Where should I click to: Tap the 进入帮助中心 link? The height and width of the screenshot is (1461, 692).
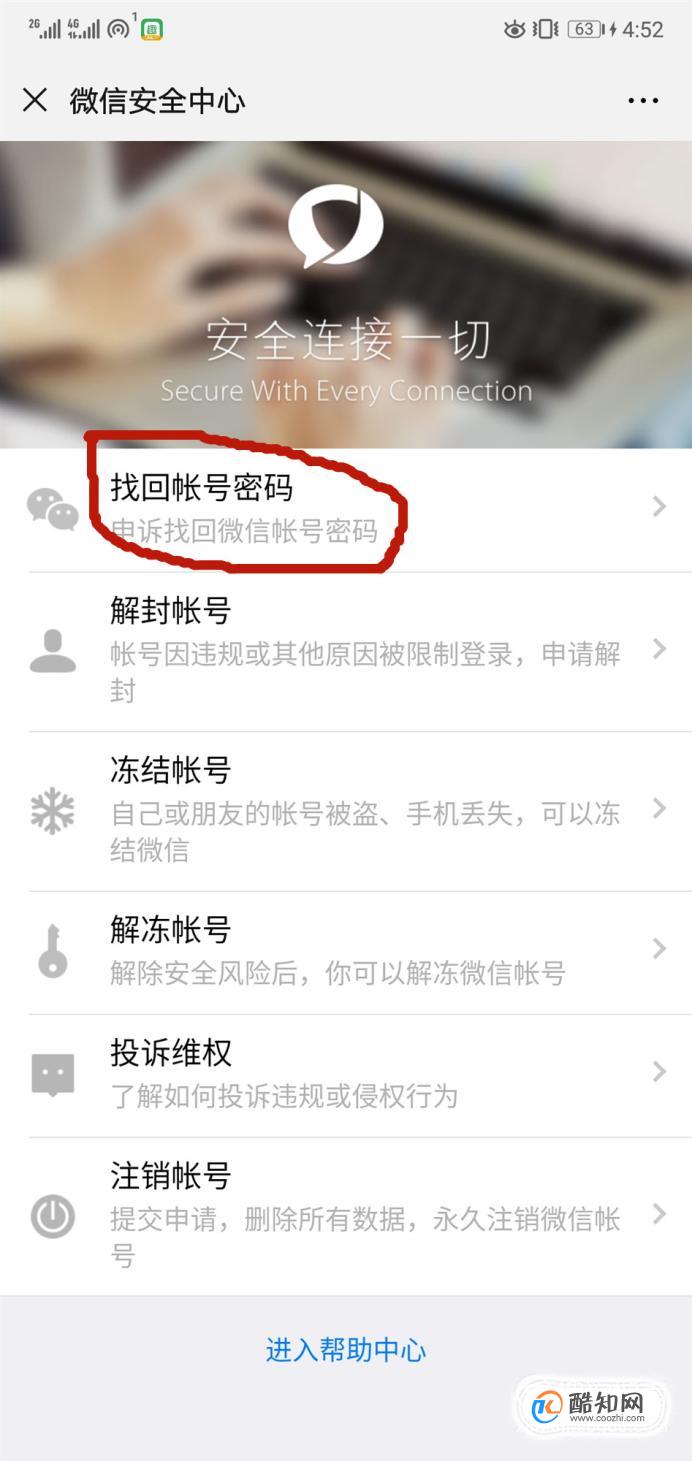pos(346,1350)
